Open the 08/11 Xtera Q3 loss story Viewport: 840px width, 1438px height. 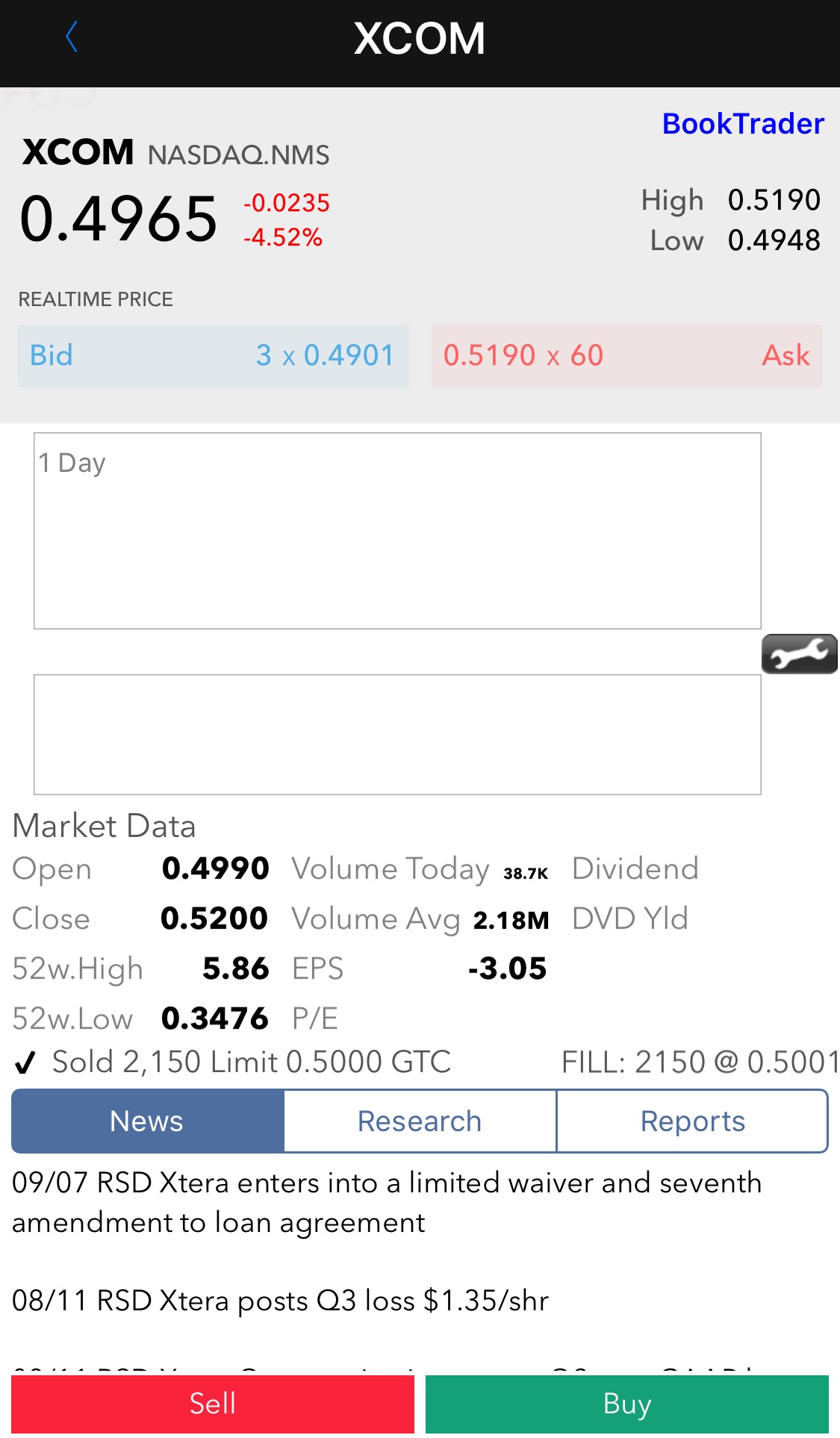point(281,1301)
